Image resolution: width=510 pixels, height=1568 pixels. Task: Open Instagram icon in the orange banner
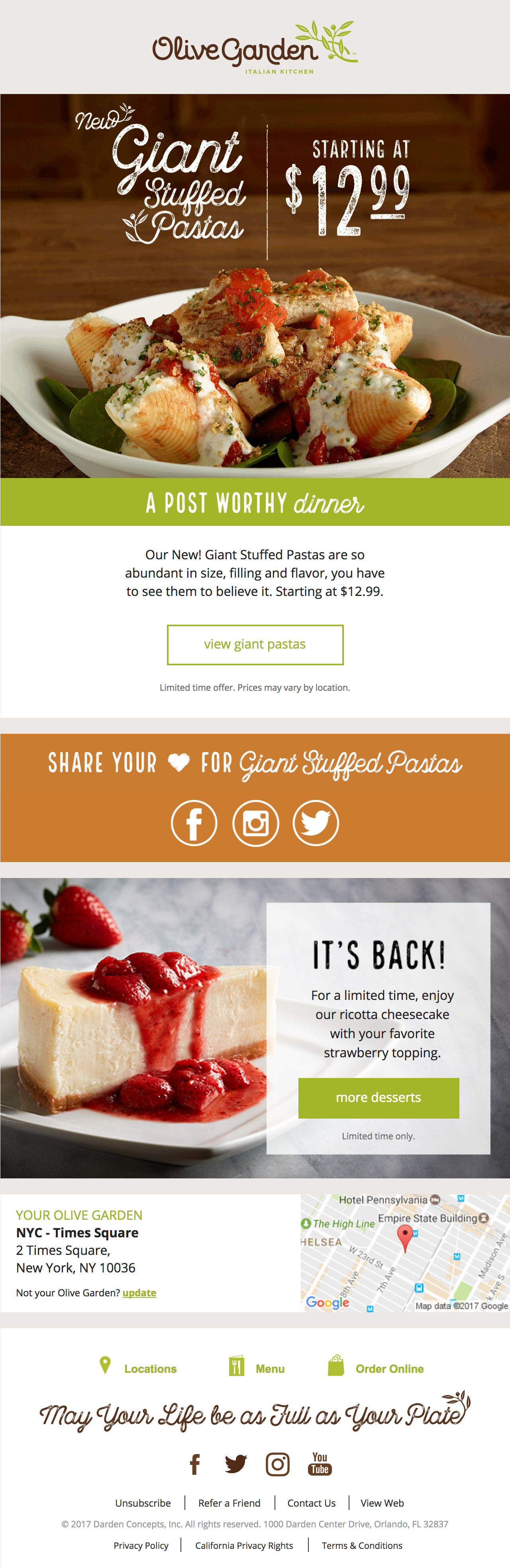(x=256, y=823)
